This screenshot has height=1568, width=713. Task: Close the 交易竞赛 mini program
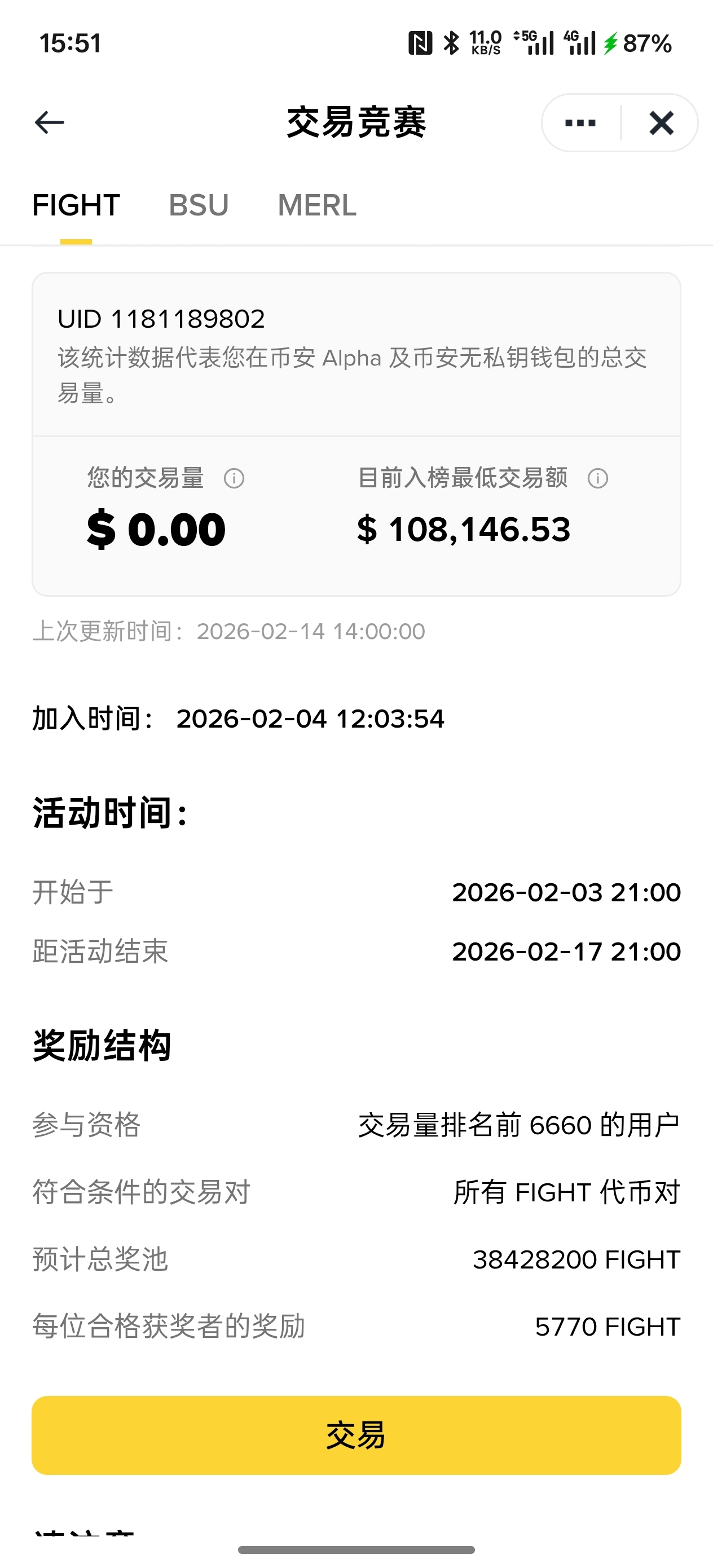coord(661,123)
